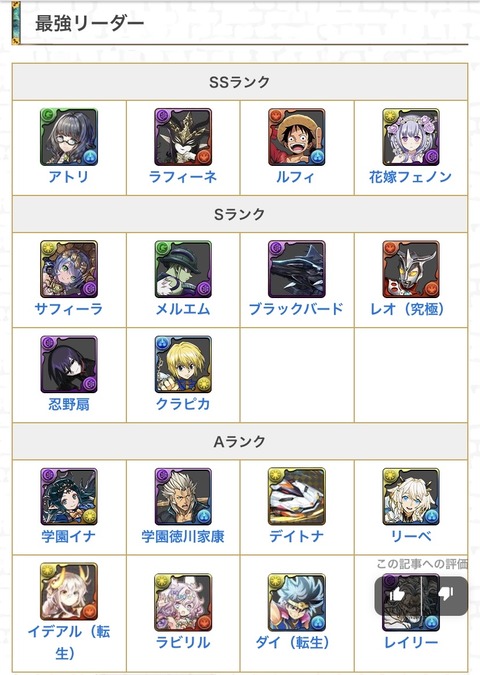480x675 pixels.
Task: Tap the リーベ link
Action: (410, 536)
